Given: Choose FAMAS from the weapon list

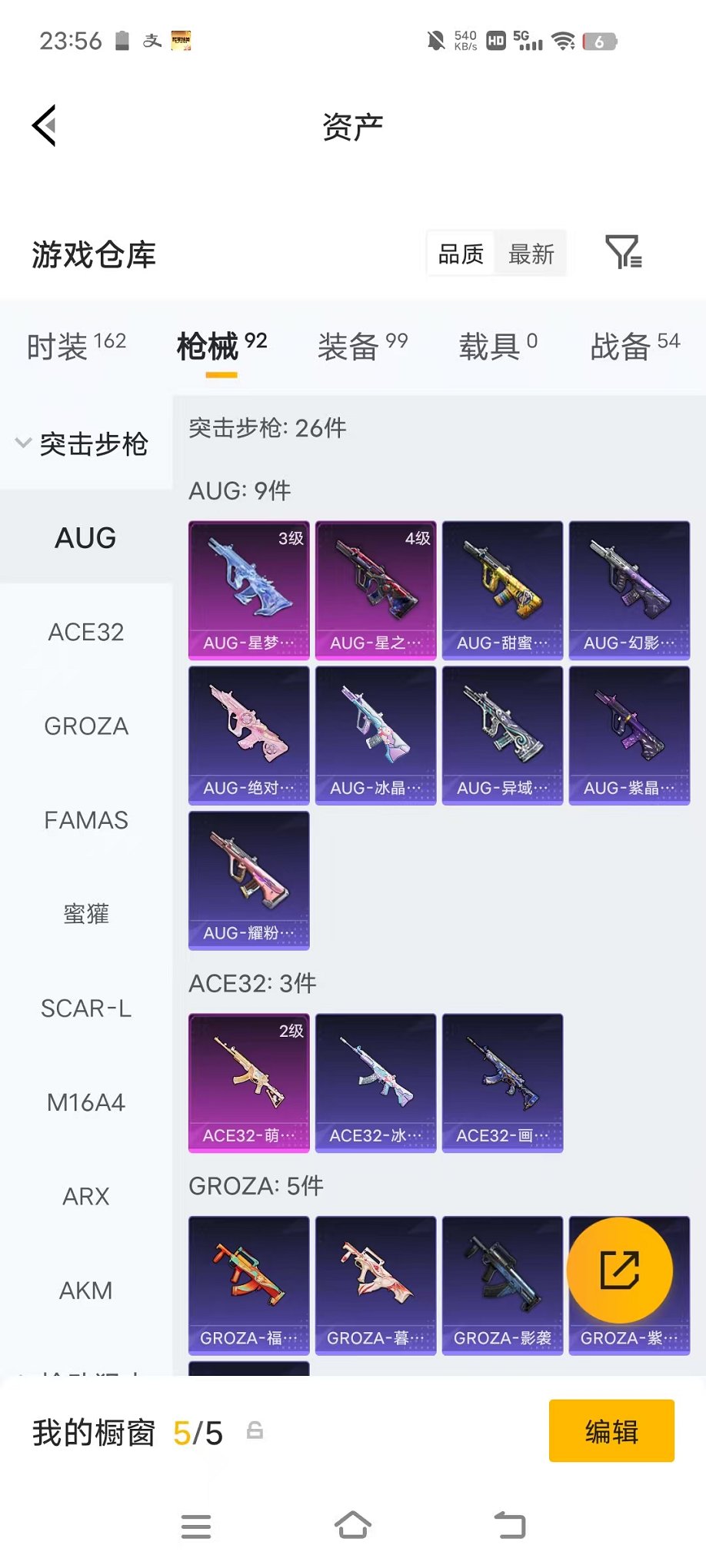Looking at the screenshot, I should coord(86,820).
